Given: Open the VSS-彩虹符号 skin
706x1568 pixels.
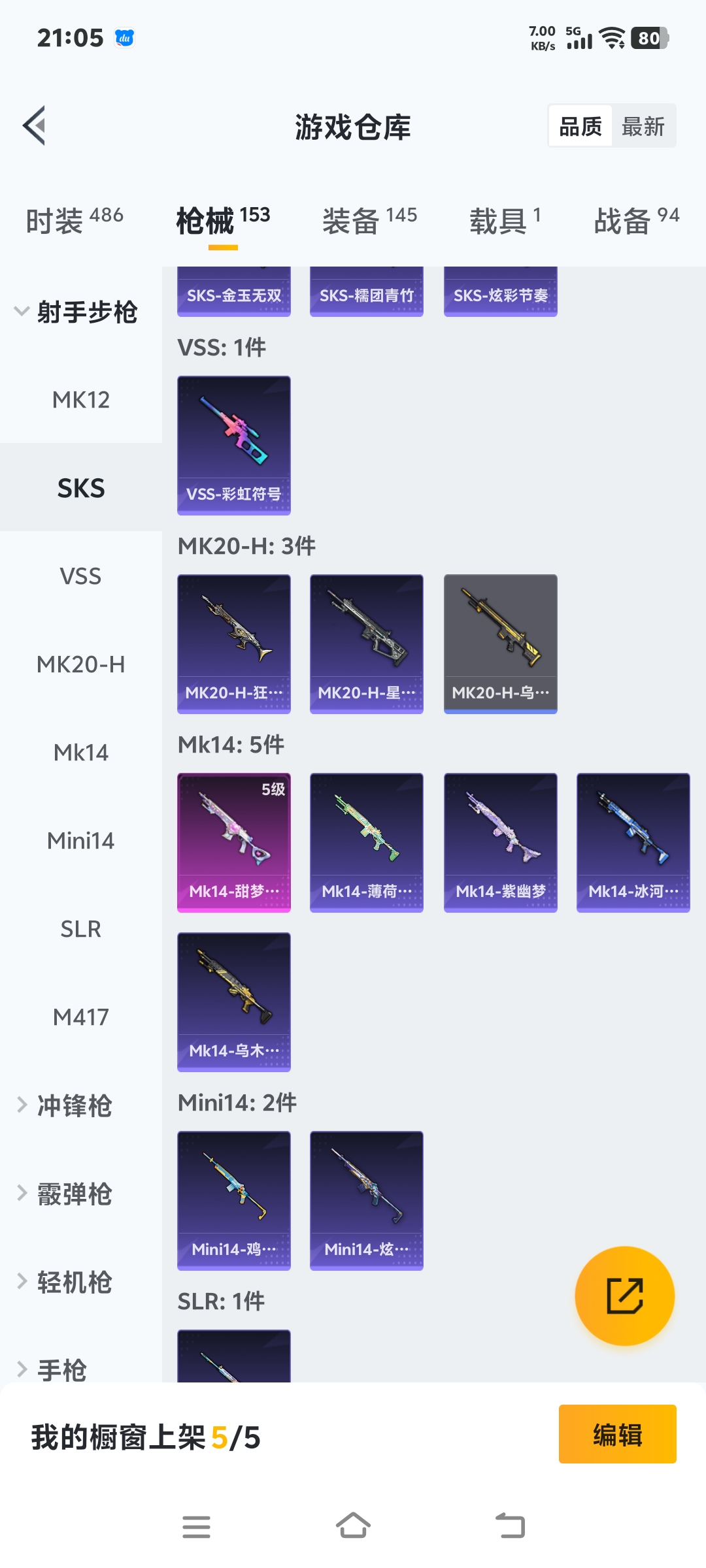Looking at the screenshot, I should pyautogui.click(x=233, y=445).
